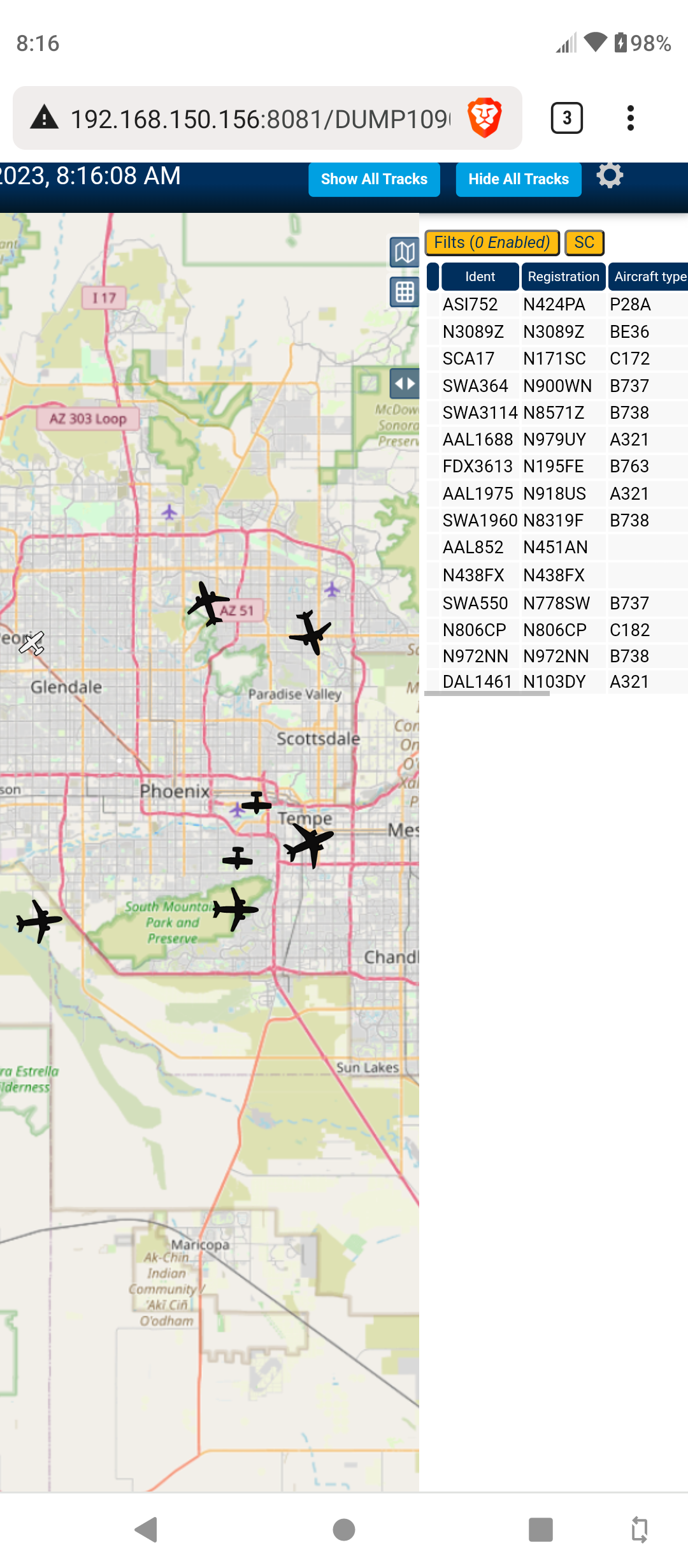The width and height of the screenshot is (688, 1568).
Task: Open the Brave shields lion icon
Action: pos(485,118)
